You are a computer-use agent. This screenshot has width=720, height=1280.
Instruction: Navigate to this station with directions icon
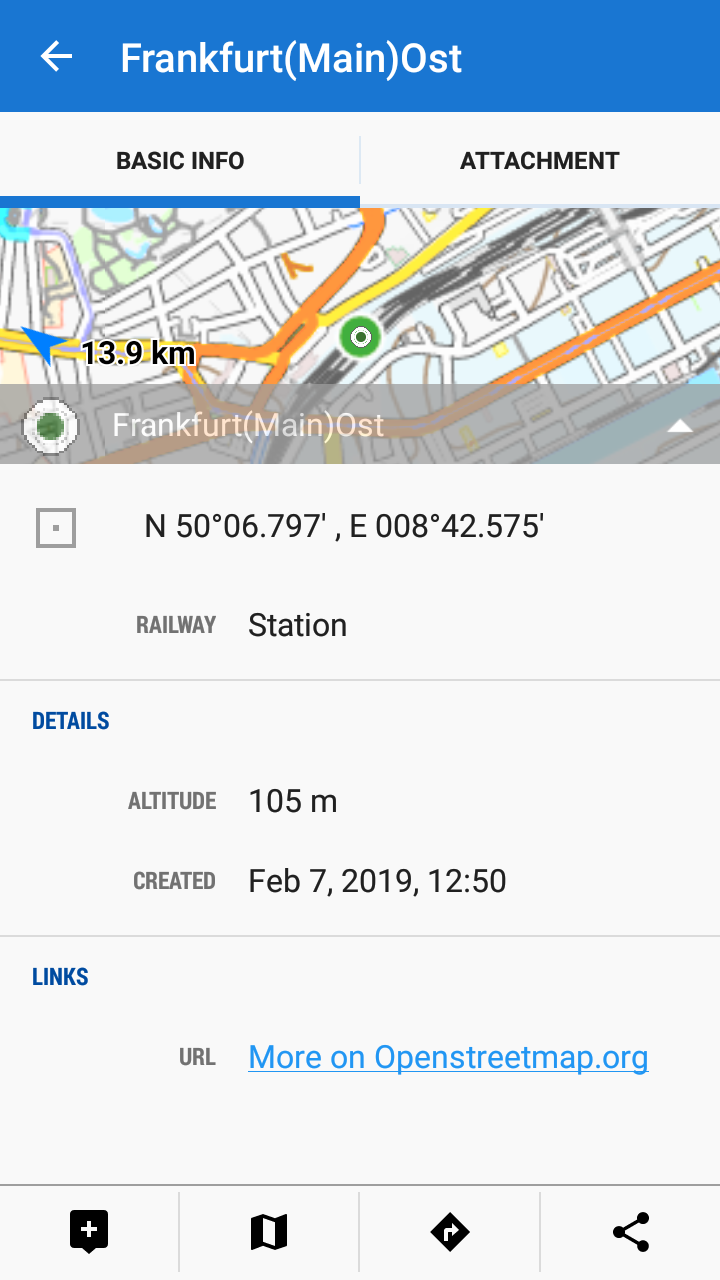click(x=450, y=1232)
